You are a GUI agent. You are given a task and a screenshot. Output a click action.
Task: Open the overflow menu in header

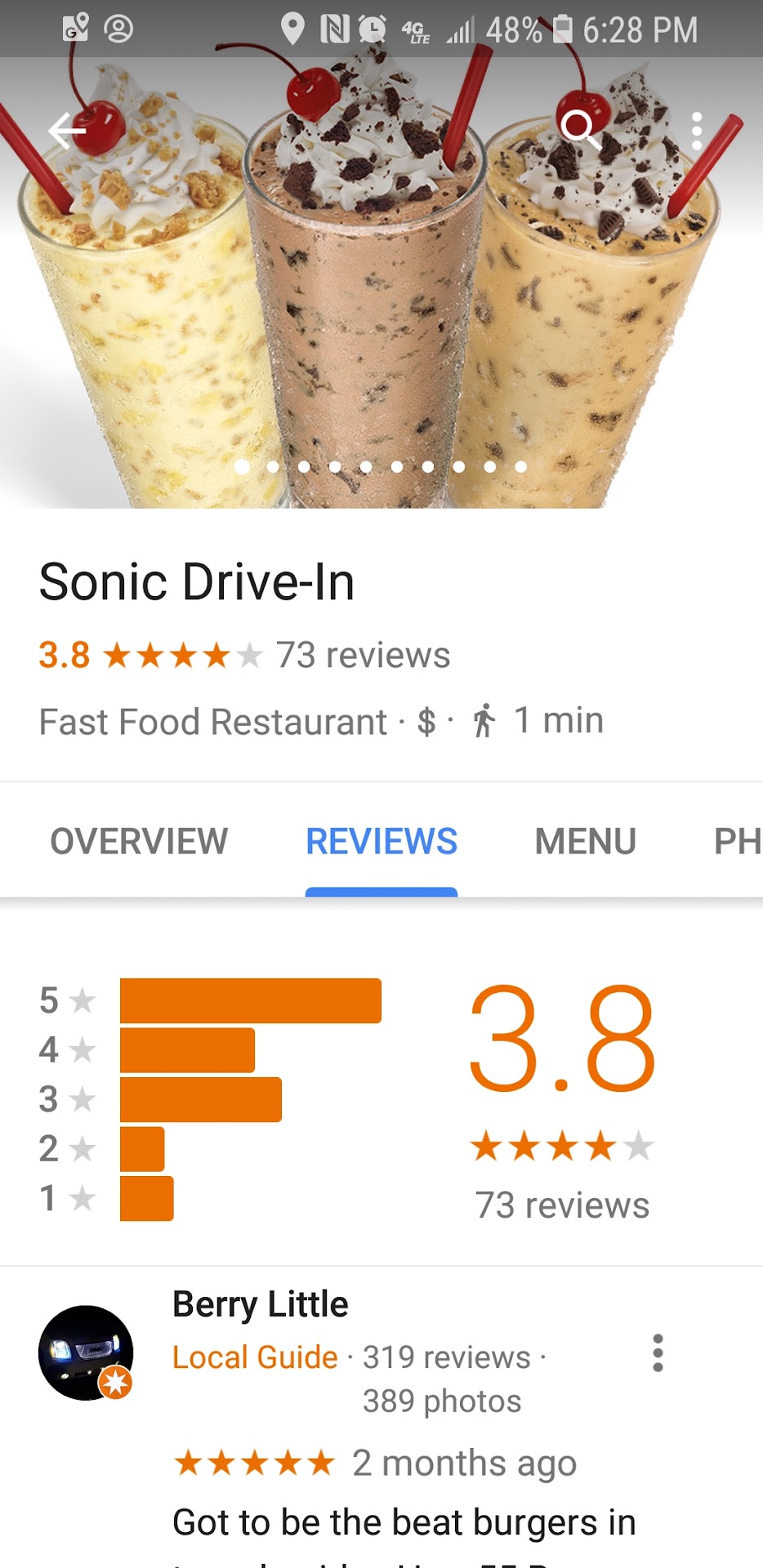coord(696,131)
